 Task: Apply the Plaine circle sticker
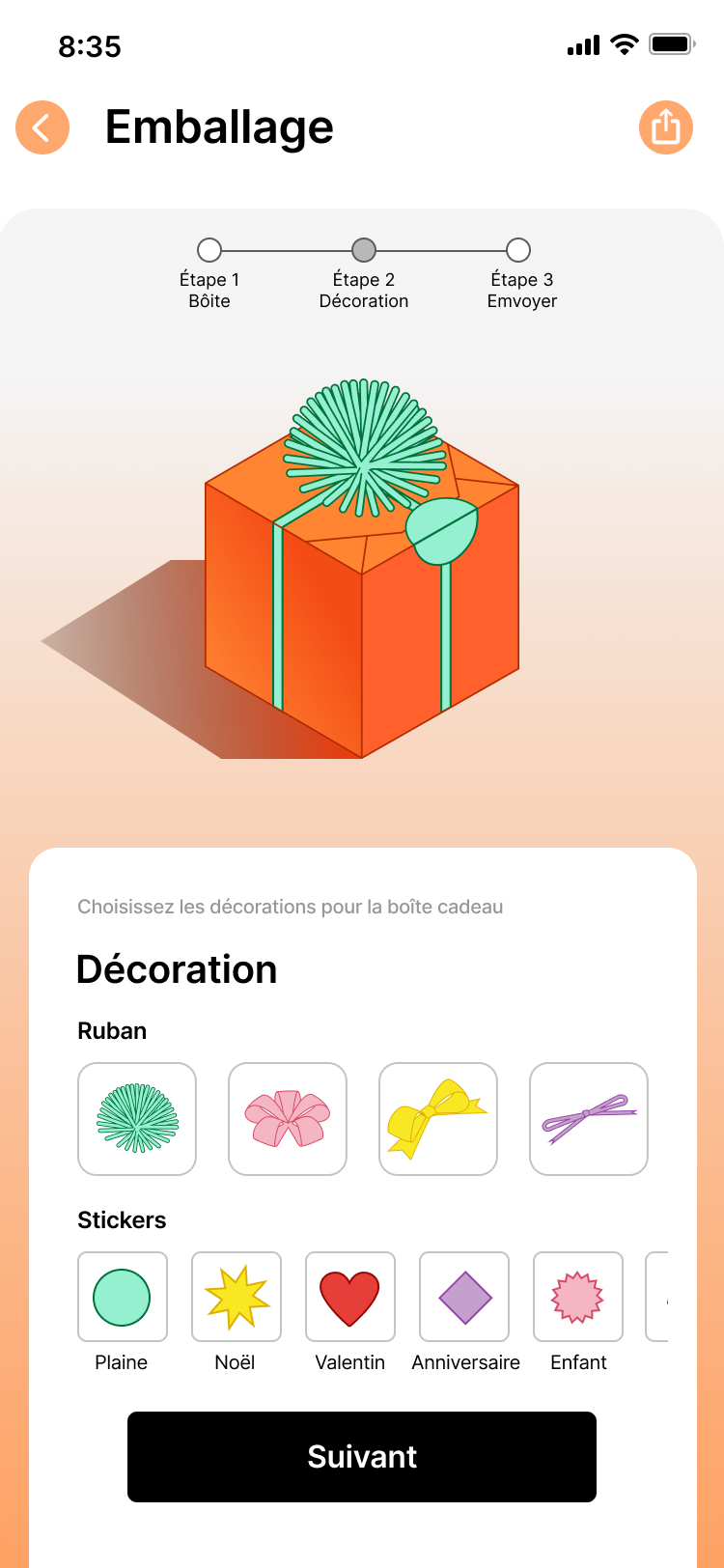tap(123, 1297)
